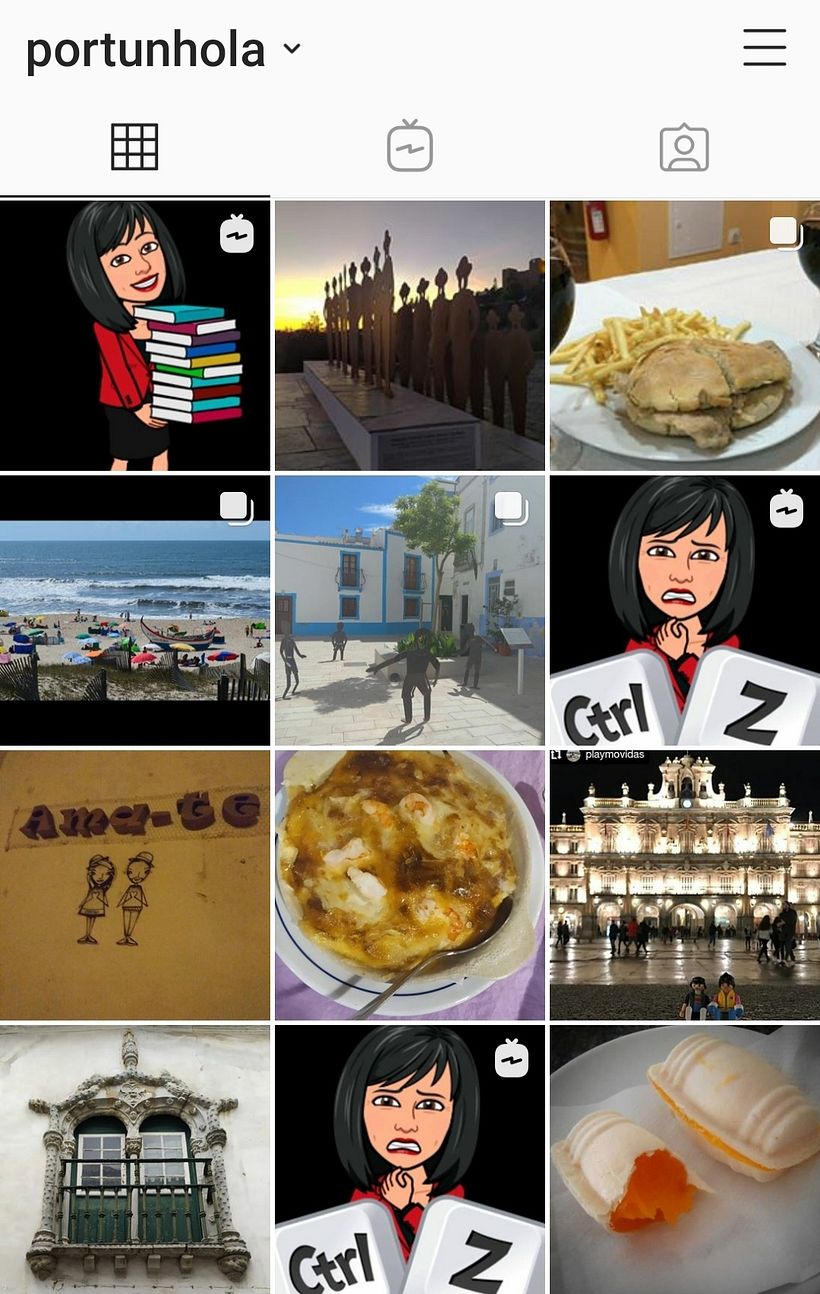The image size is (820, 1294).
Task: Click the IGTV badge on the books Bitmoji post
Action: pyautogui.click(x=237, y=233)
